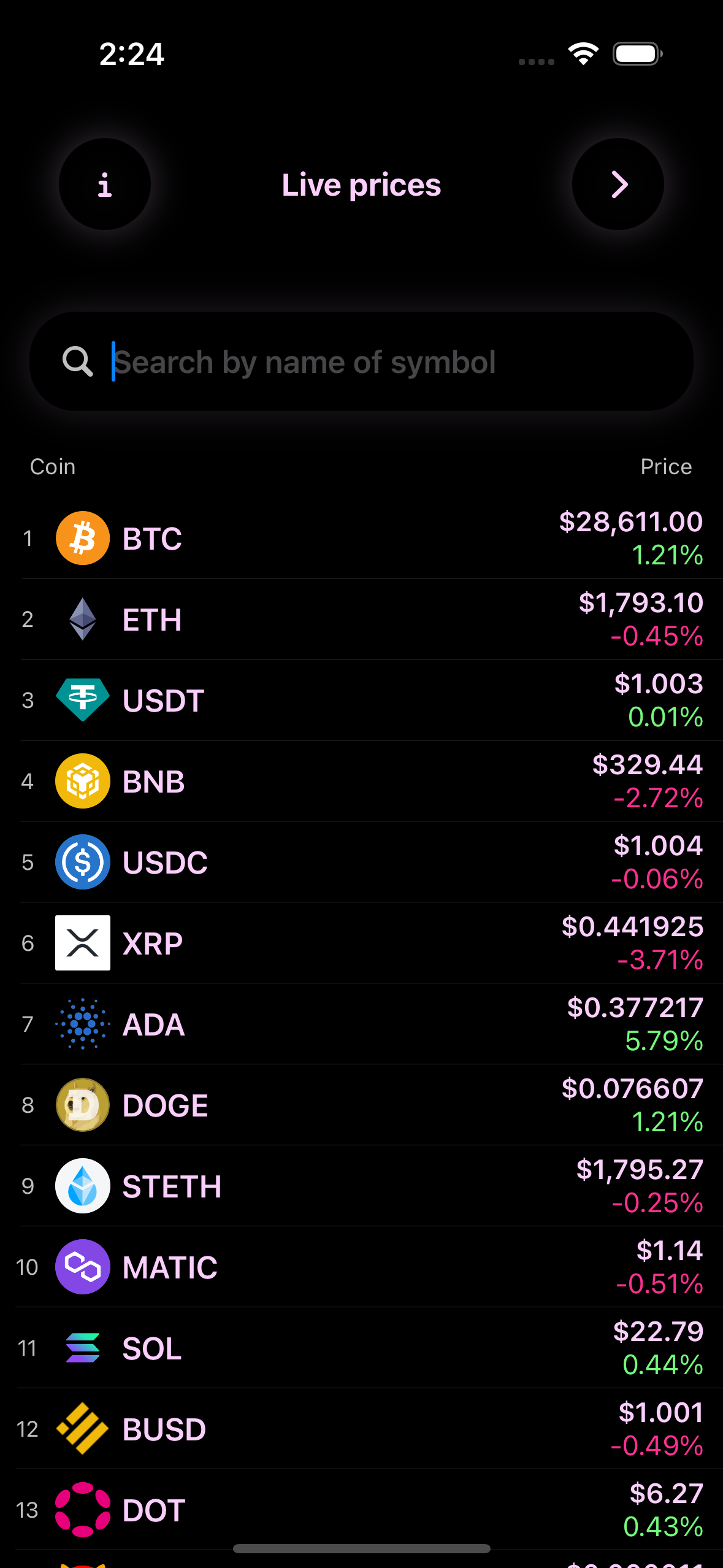Select the BUSD row entry

tap(362, 1428)
